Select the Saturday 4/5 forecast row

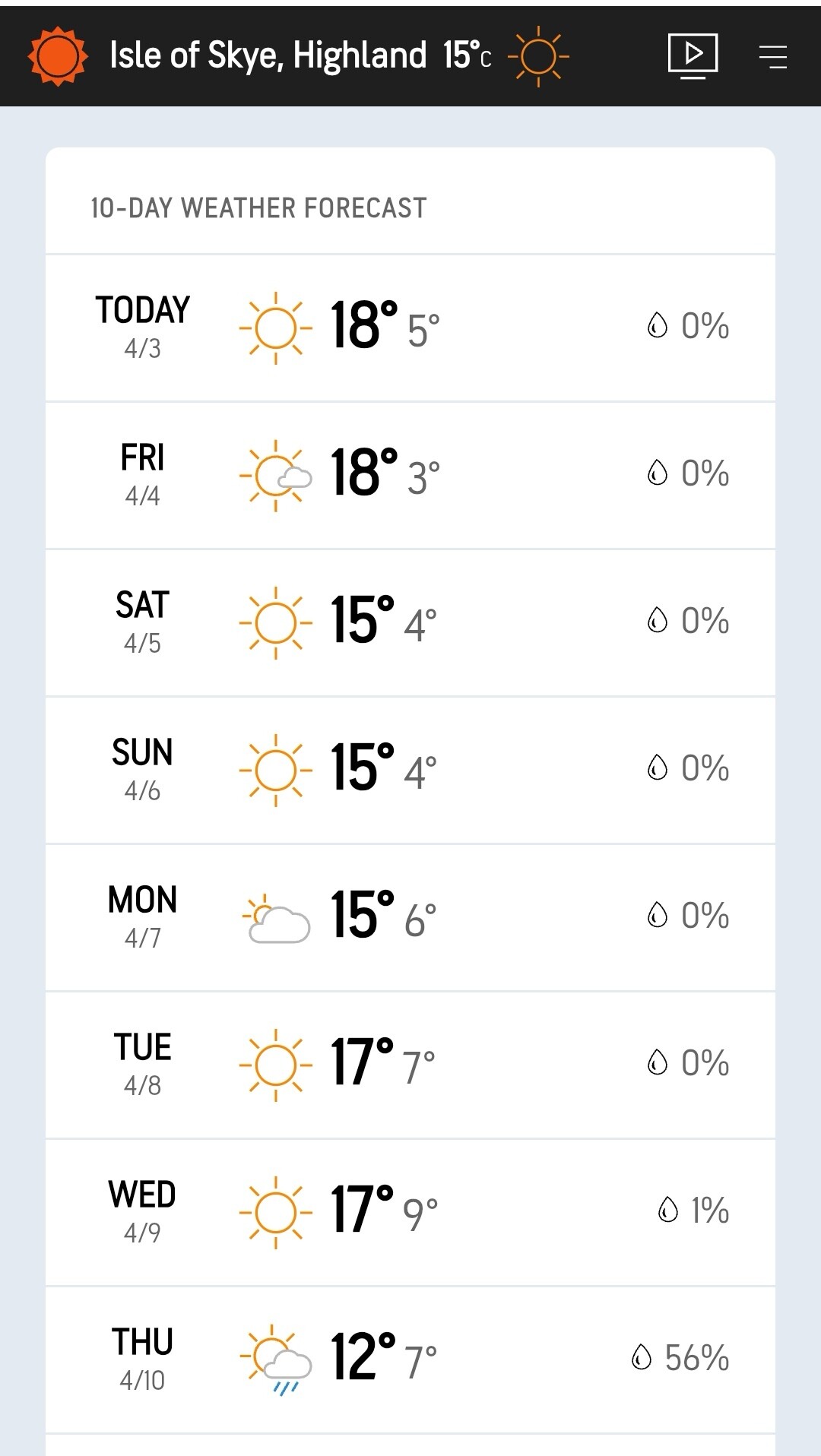point(410,623)
